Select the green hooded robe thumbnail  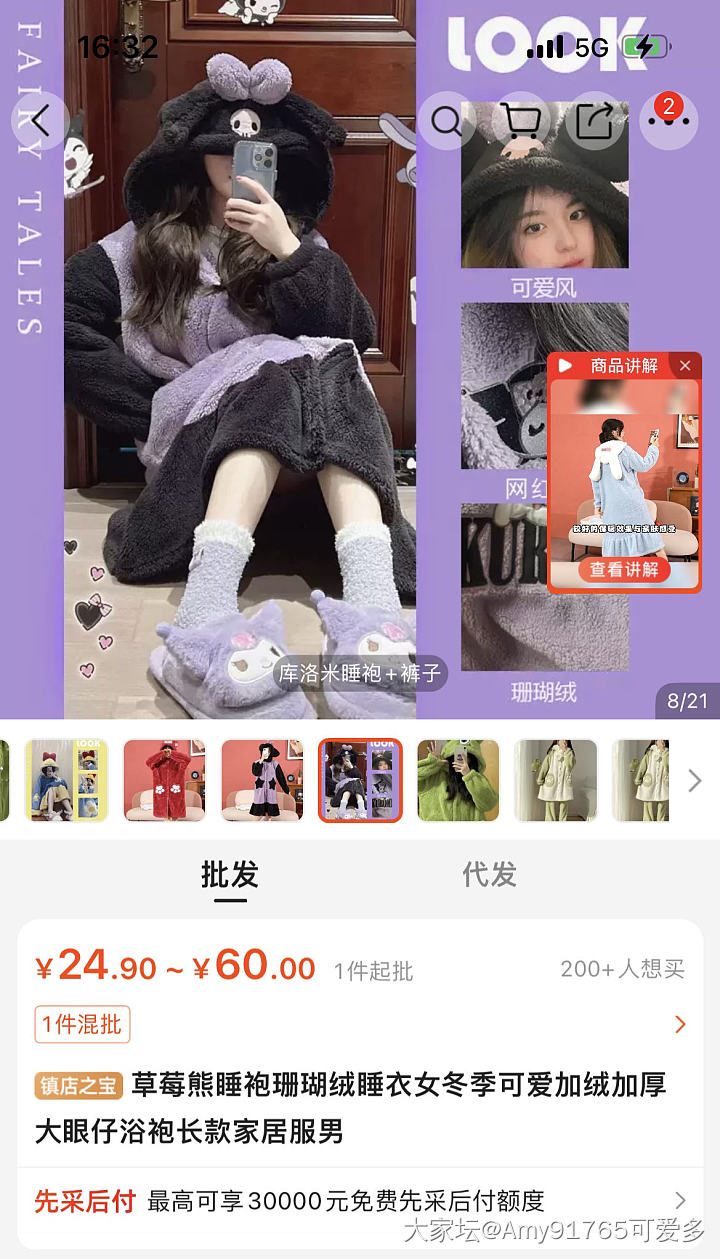coord(458,780)
